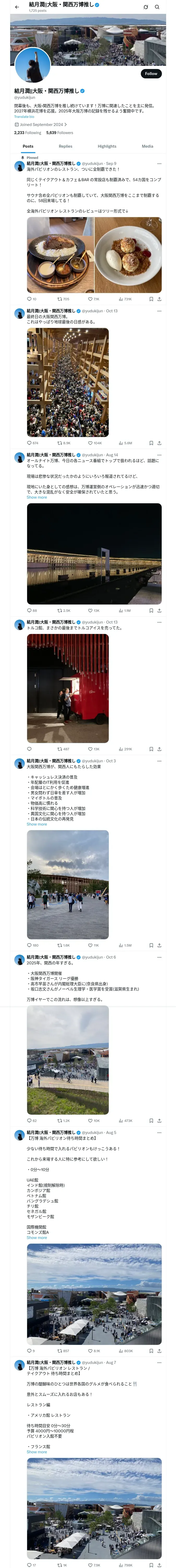
Task: Open the Translate bio link
Action: [x=24, y=116]
